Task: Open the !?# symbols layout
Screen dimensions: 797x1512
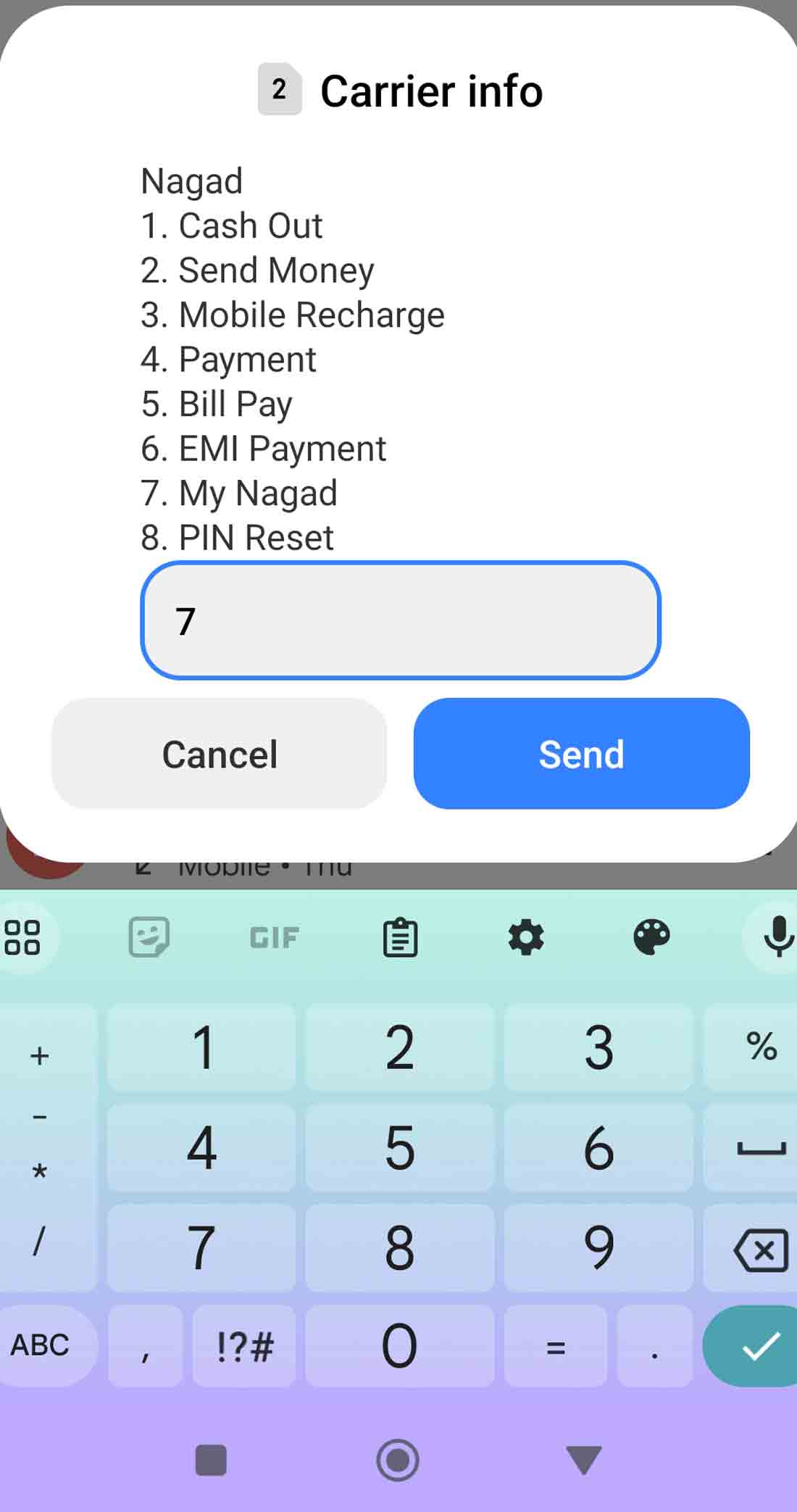Action: pos(245,1346)
